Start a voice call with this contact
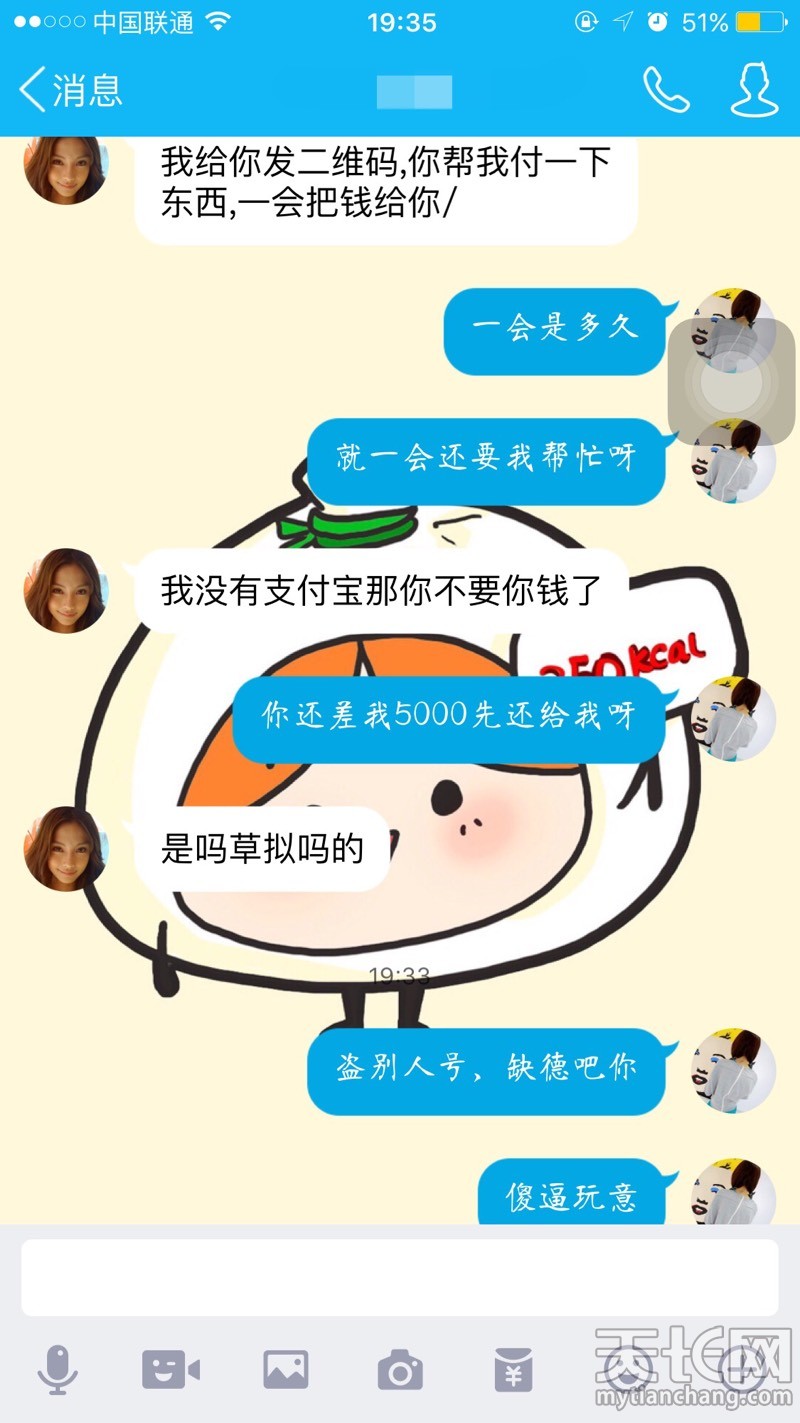This screenshot has width=800, height=1423. (665, 91)
